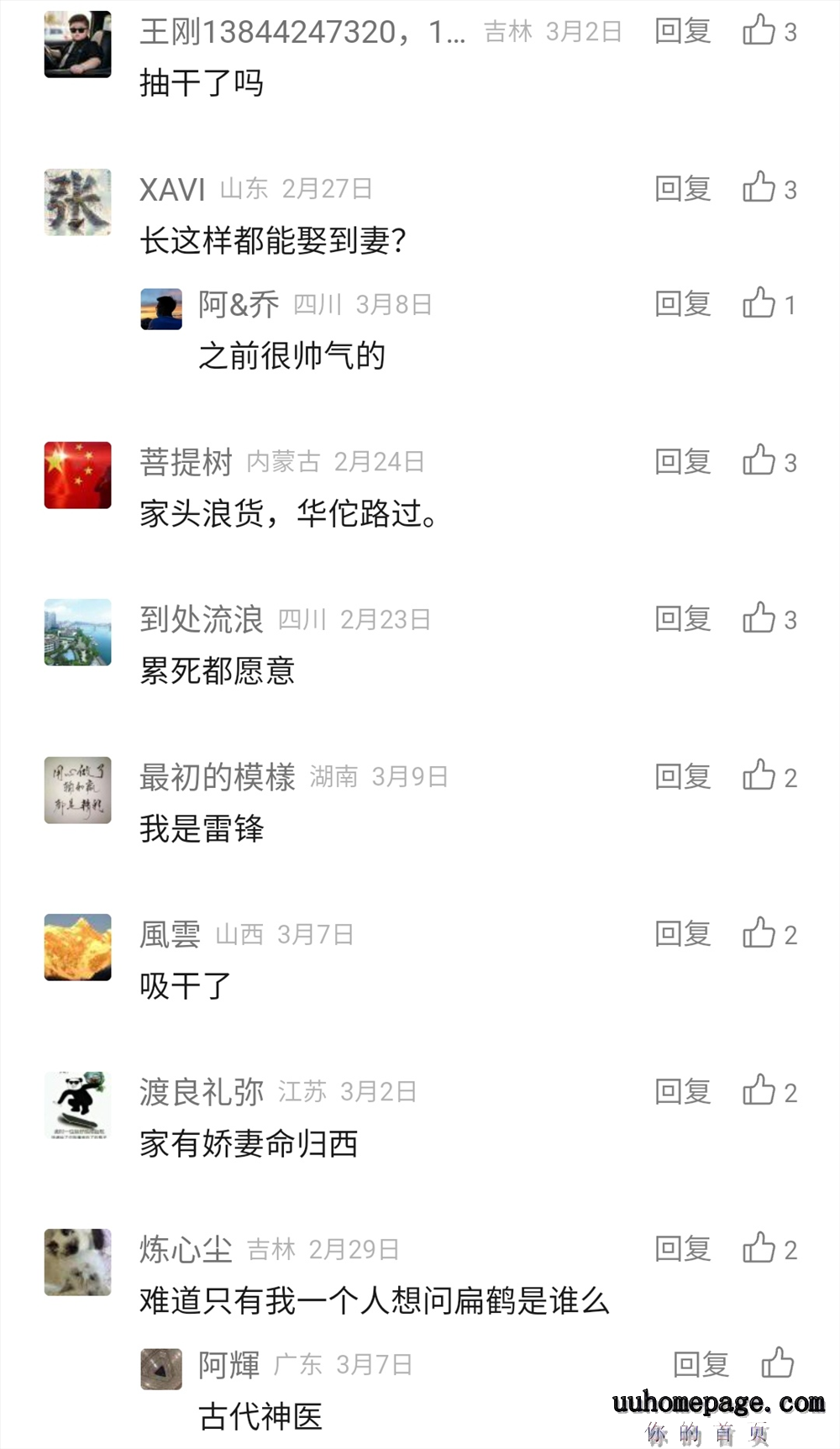Screen dimensions: 840x1449
Task: View 菩提树's profile via flag avatar
Action: 77,475
